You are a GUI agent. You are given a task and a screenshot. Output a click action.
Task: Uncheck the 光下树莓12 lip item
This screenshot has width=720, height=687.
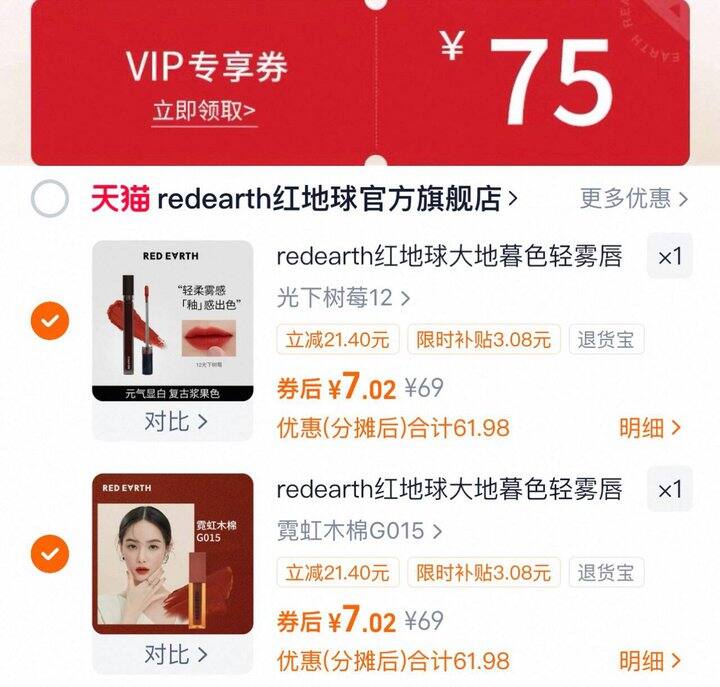pyautogui.click(x=50, y=322)
